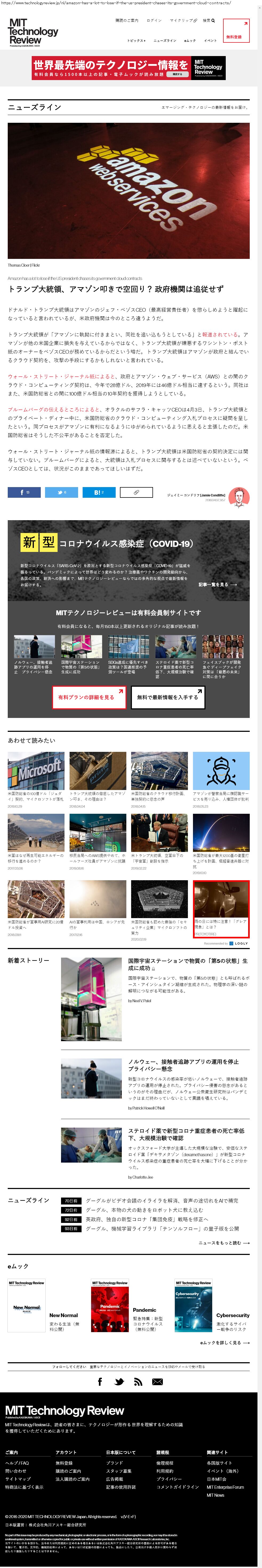Tap 無料で最新情報を入手する
The image size is (262, 1568).
[168, 697]
